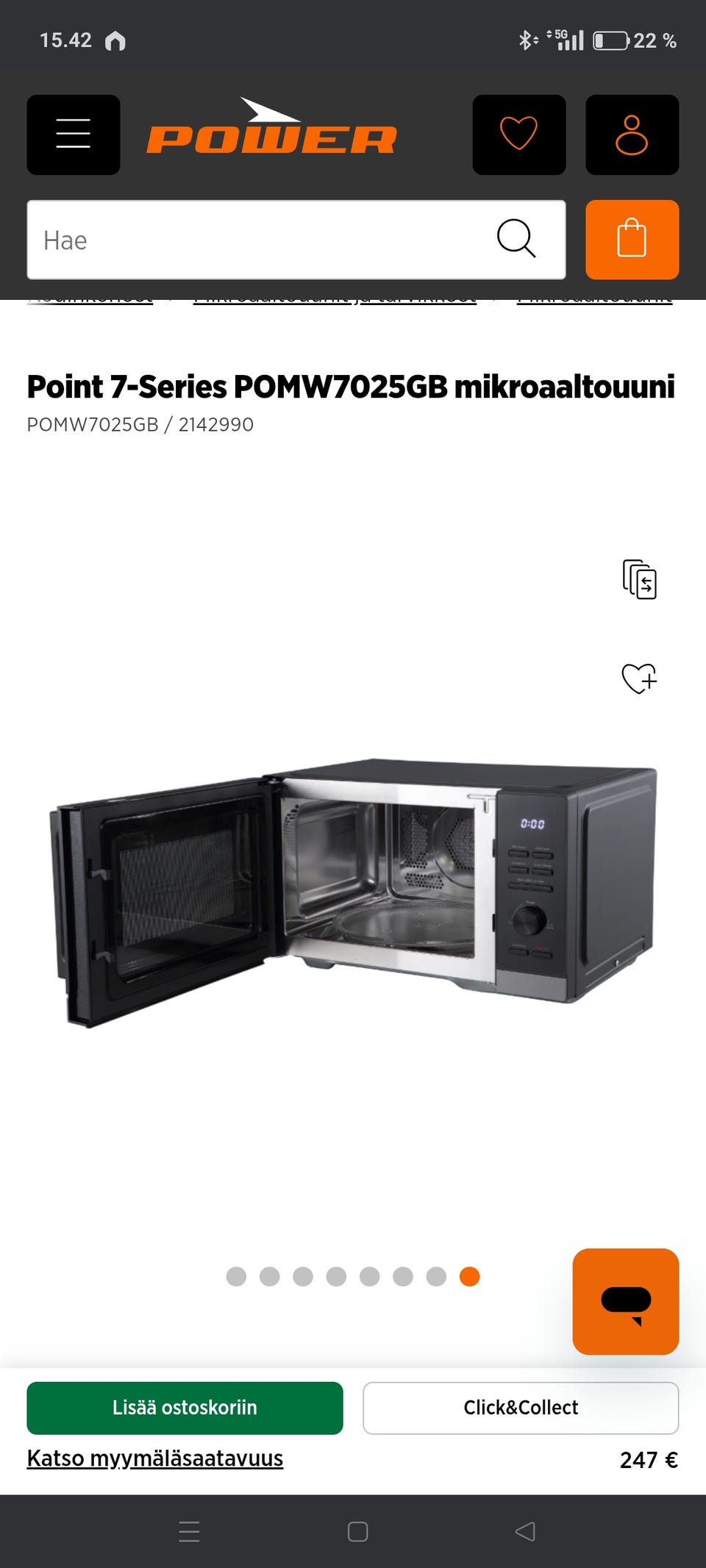Open Katso myymäläsaatavuus link
This screenshot has height=1568, width=706.
[155, 1458]
